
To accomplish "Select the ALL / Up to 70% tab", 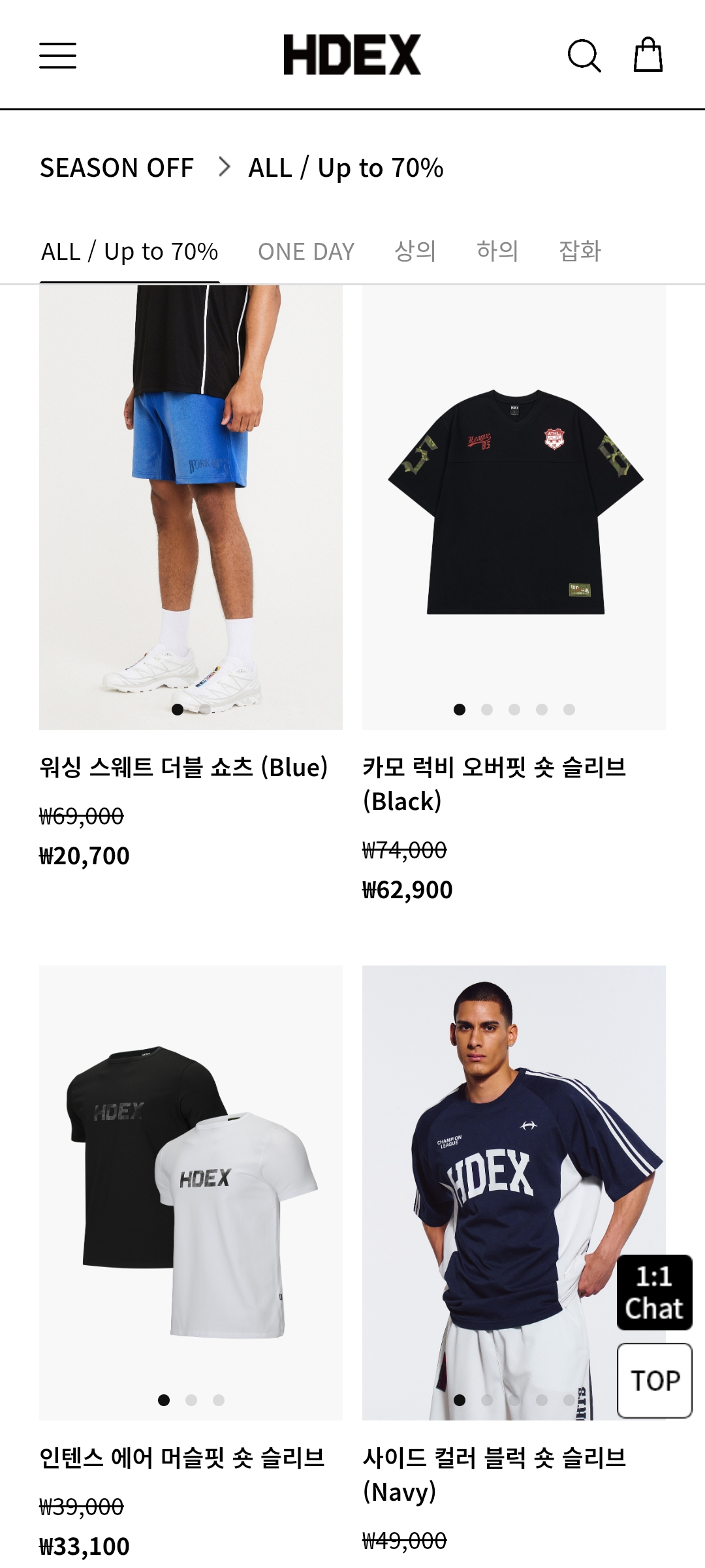I will pyautogui.click(x=129, y=251).
